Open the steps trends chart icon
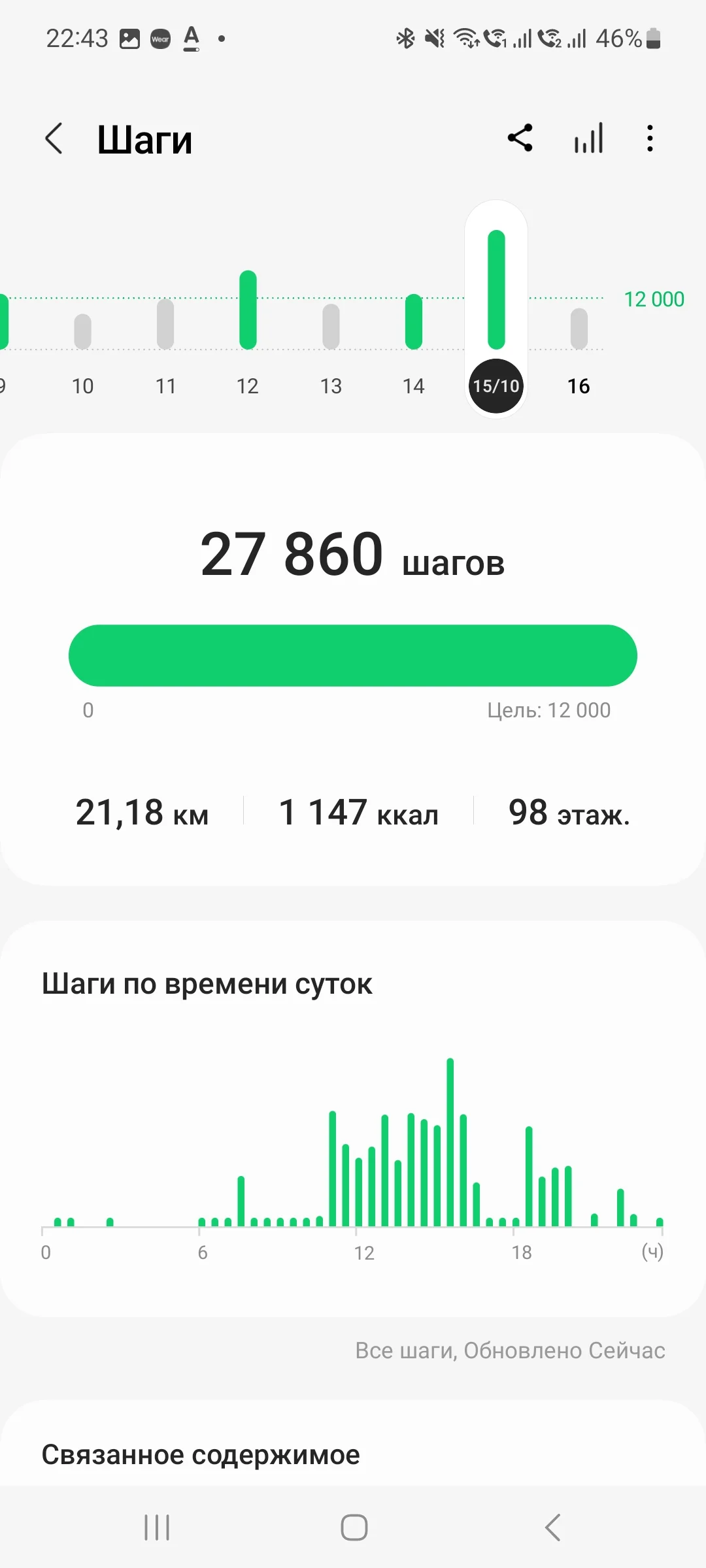This screenshot has width=706, height=1568. [x=588, y=139]
